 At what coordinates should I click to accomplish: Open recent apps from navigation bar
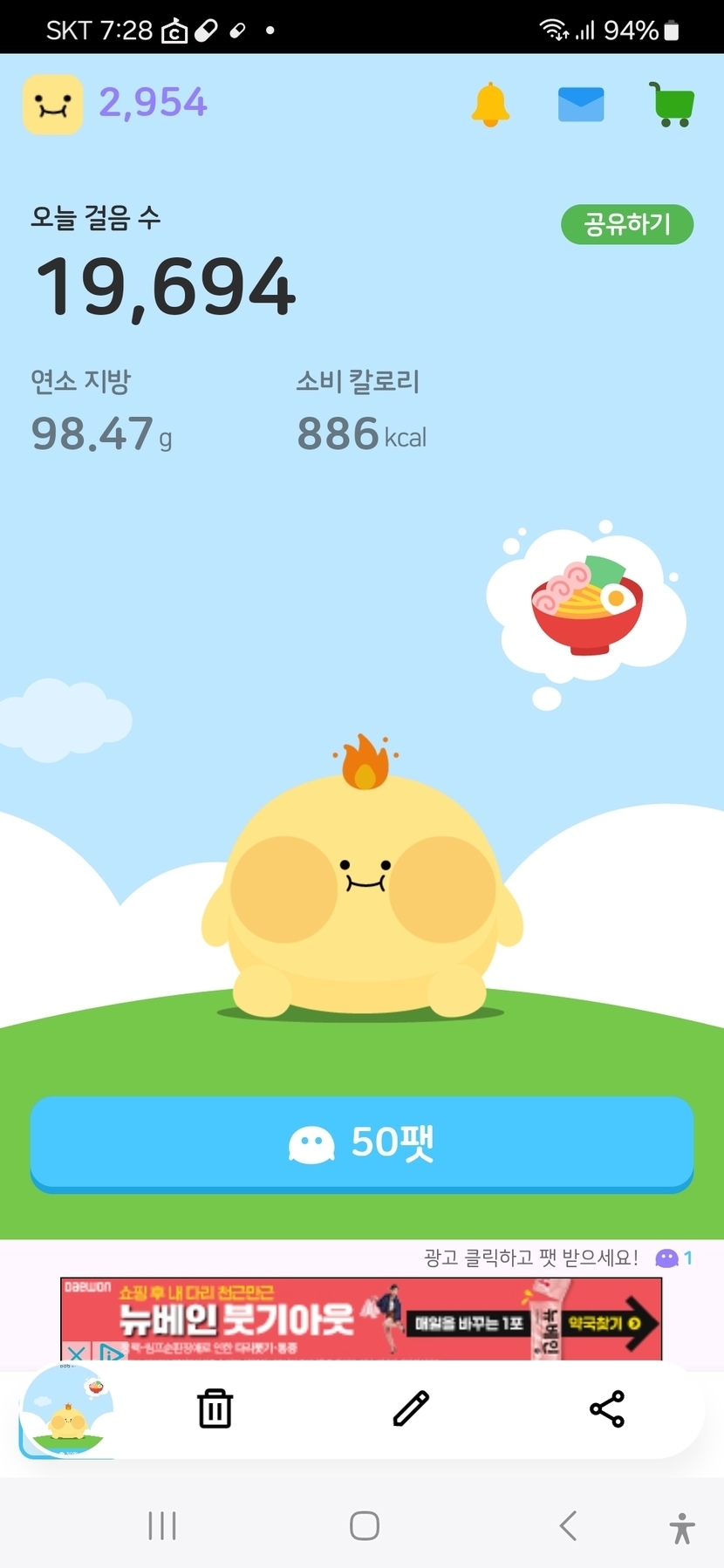[162, 1525]
